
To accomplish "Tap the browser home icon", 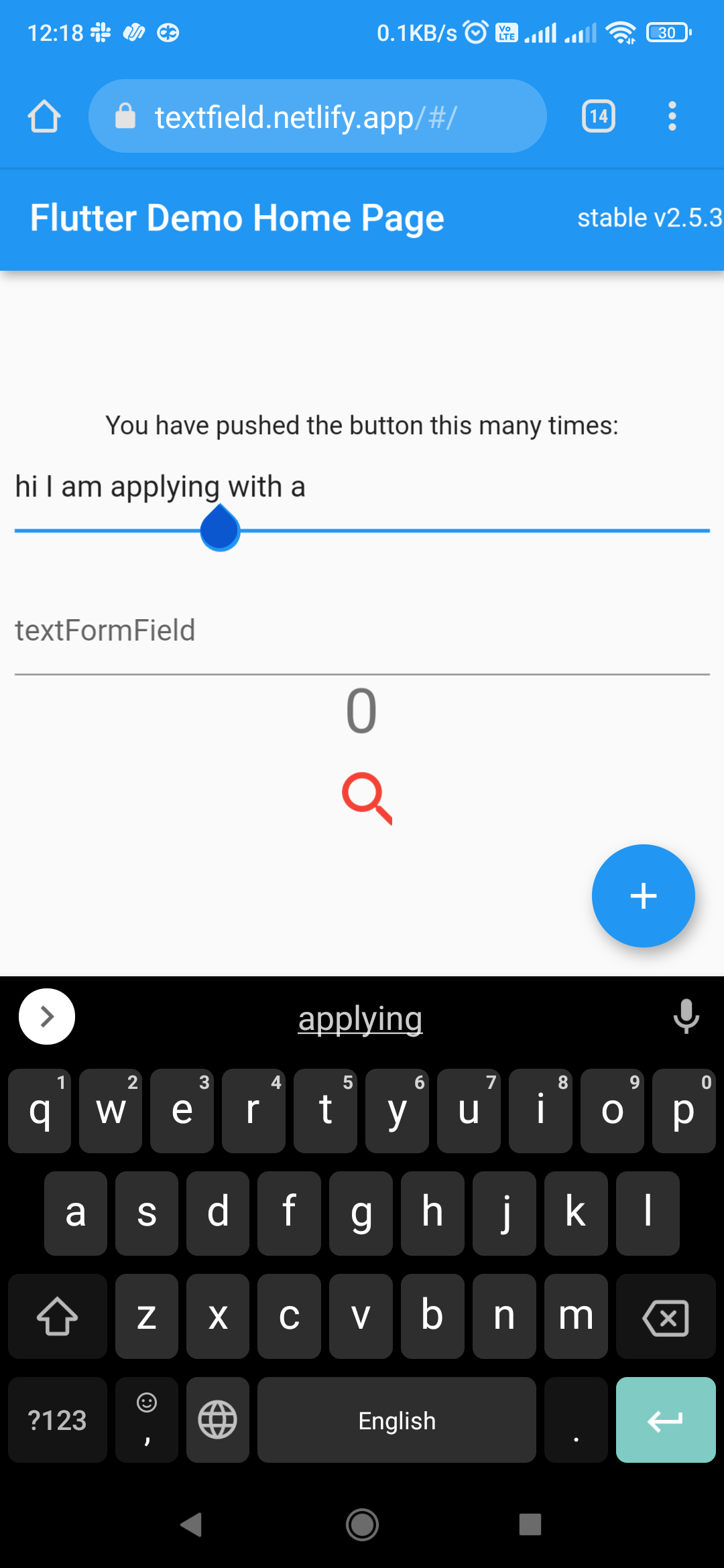I will [44, 115].
